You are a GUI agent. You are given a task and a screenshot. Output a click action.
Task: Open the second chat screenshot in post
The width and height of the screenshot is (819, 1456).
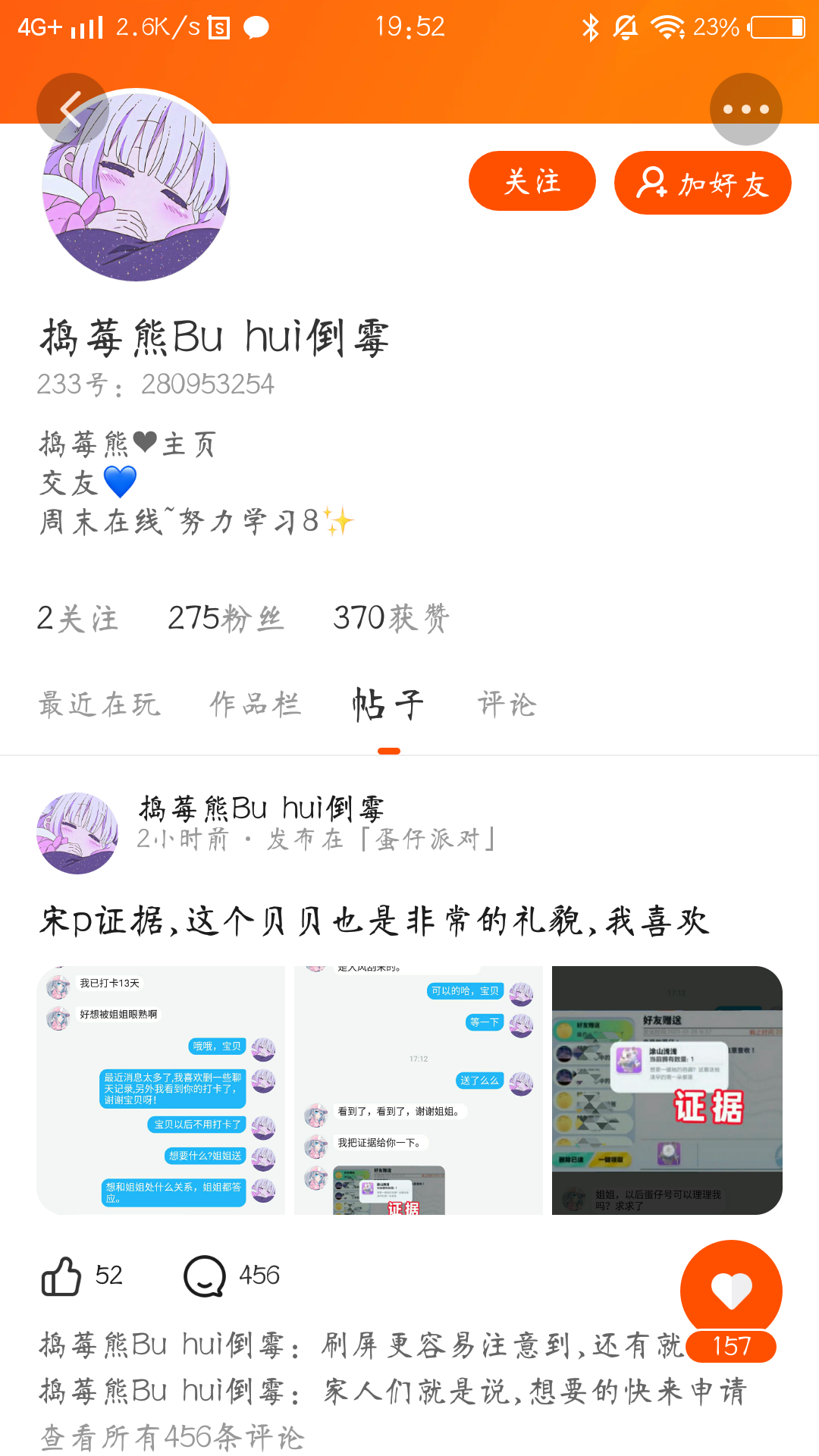point(419,1090)
